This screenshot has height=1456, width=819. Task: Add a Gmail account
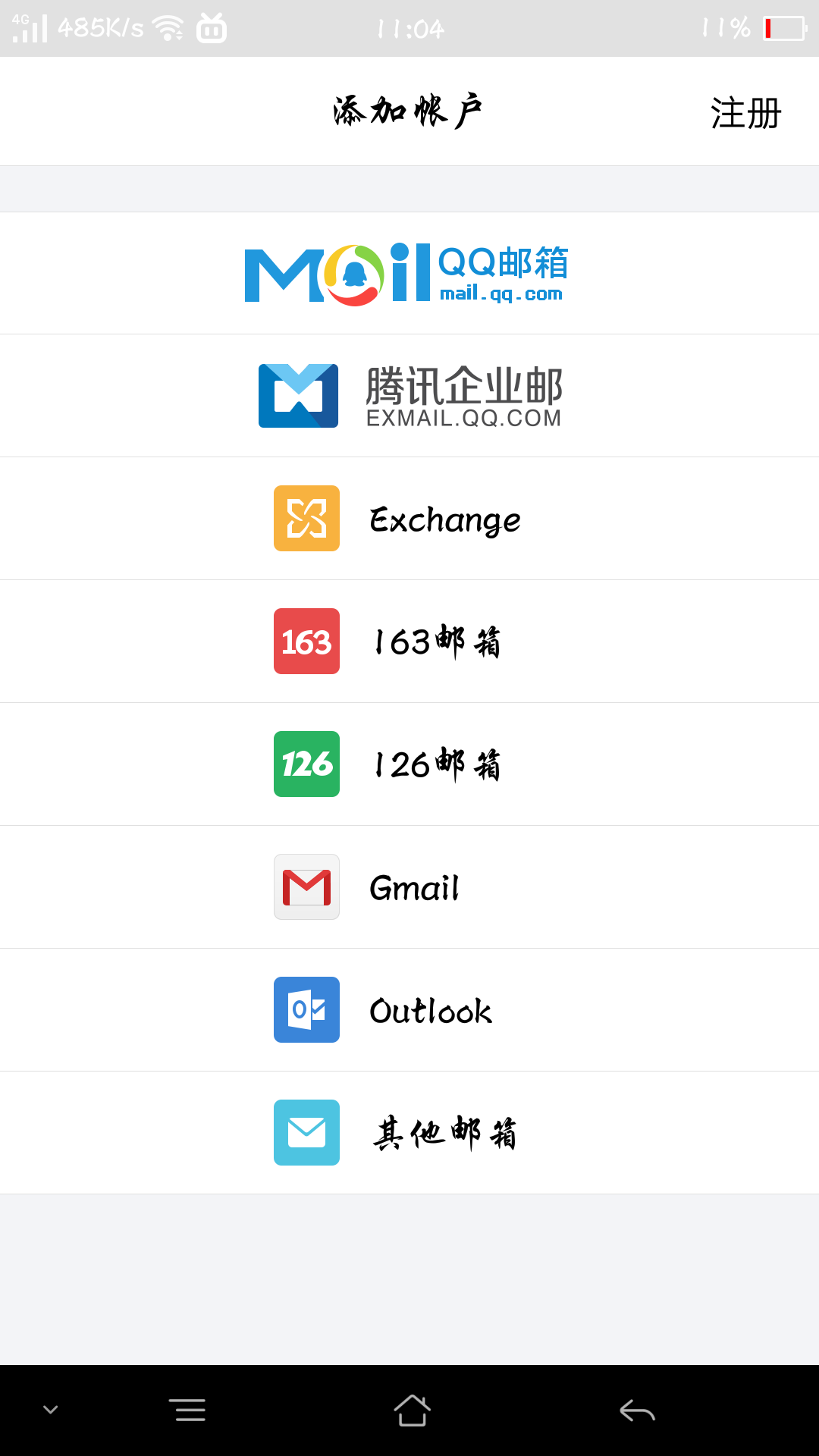(x=409, y=887)
